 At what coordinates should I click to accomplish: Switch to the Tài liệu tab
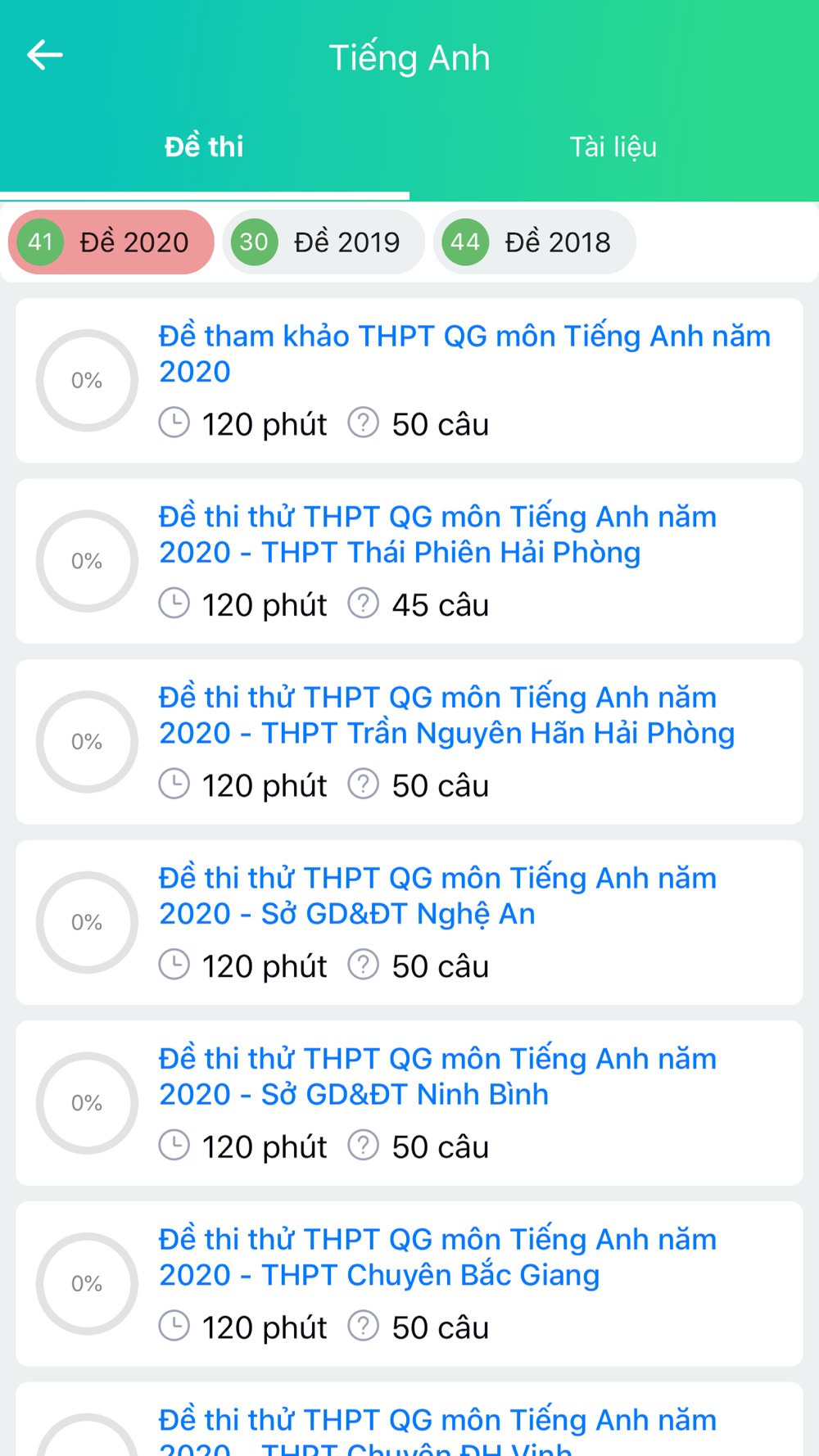click(x=613, y=147)
